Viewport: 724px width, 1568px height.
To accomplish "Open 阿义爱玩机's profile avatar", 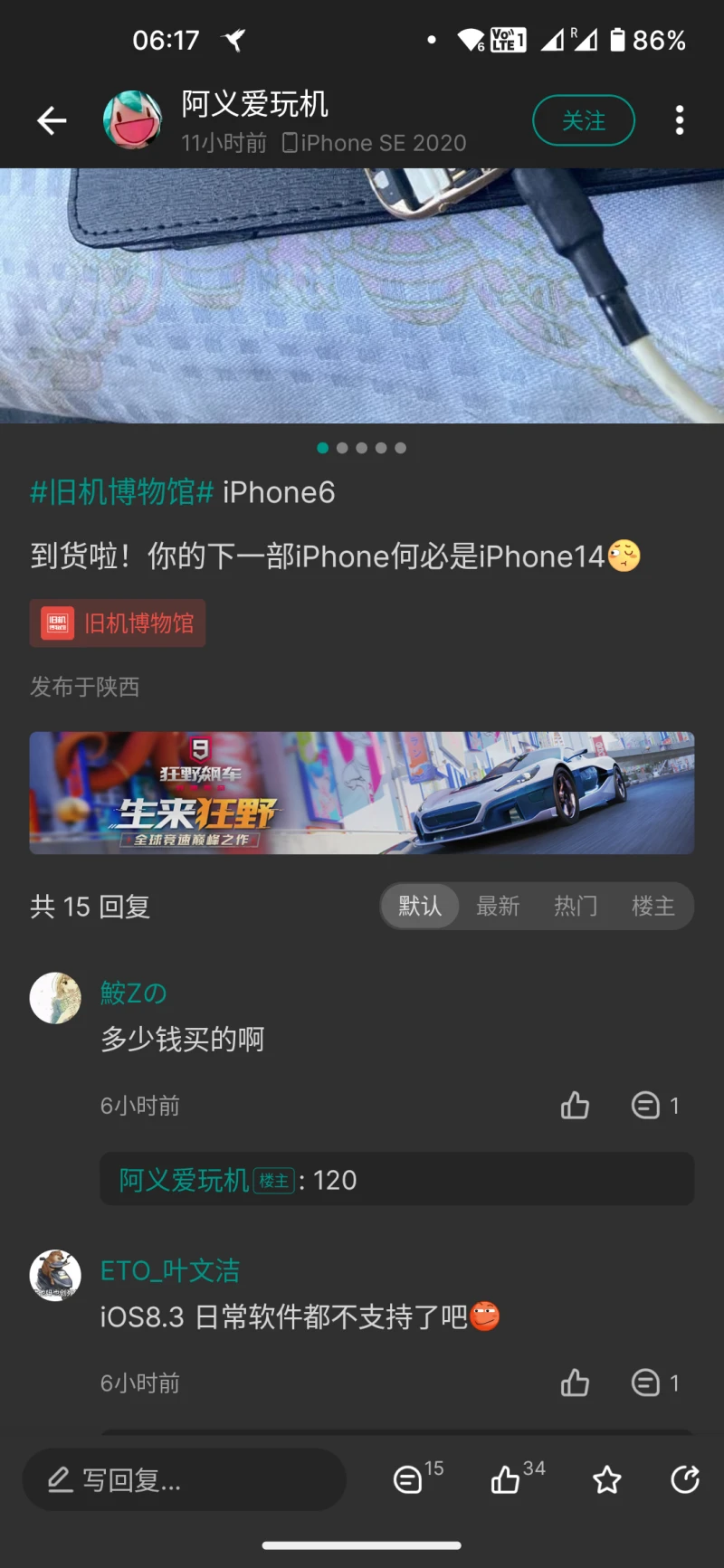I will 132,120.
